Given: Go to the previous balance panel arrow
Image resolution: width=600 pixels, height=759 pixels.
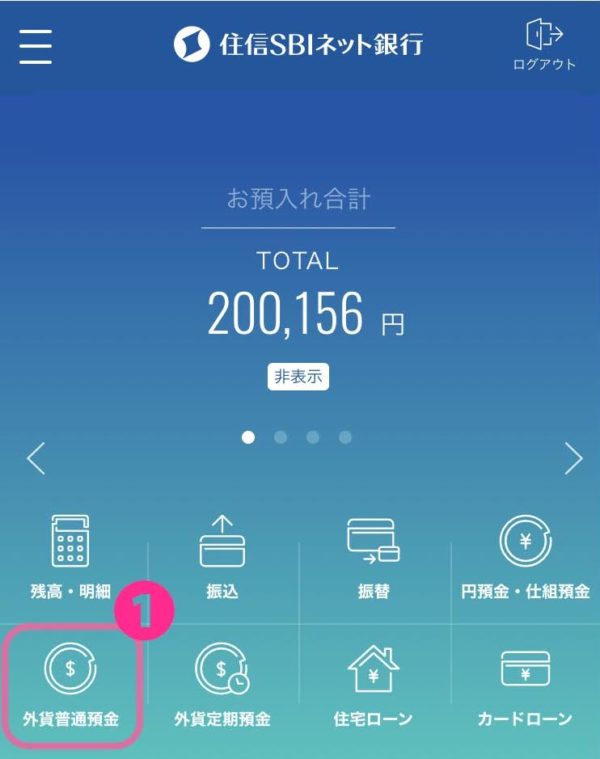Looking at the screenshot, I should (x=36, y=458).
